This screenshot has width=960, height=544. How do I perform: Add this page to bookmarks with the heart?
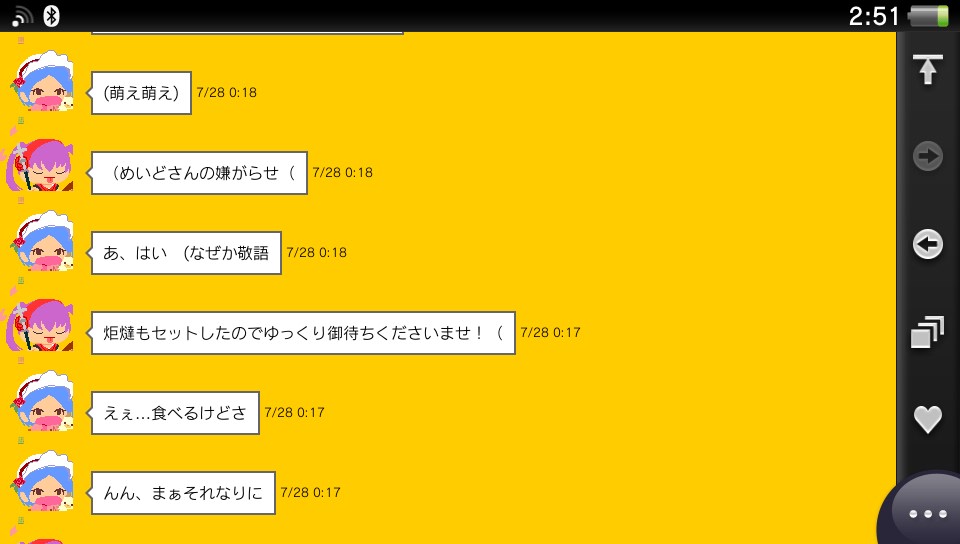tap(928, 420)
